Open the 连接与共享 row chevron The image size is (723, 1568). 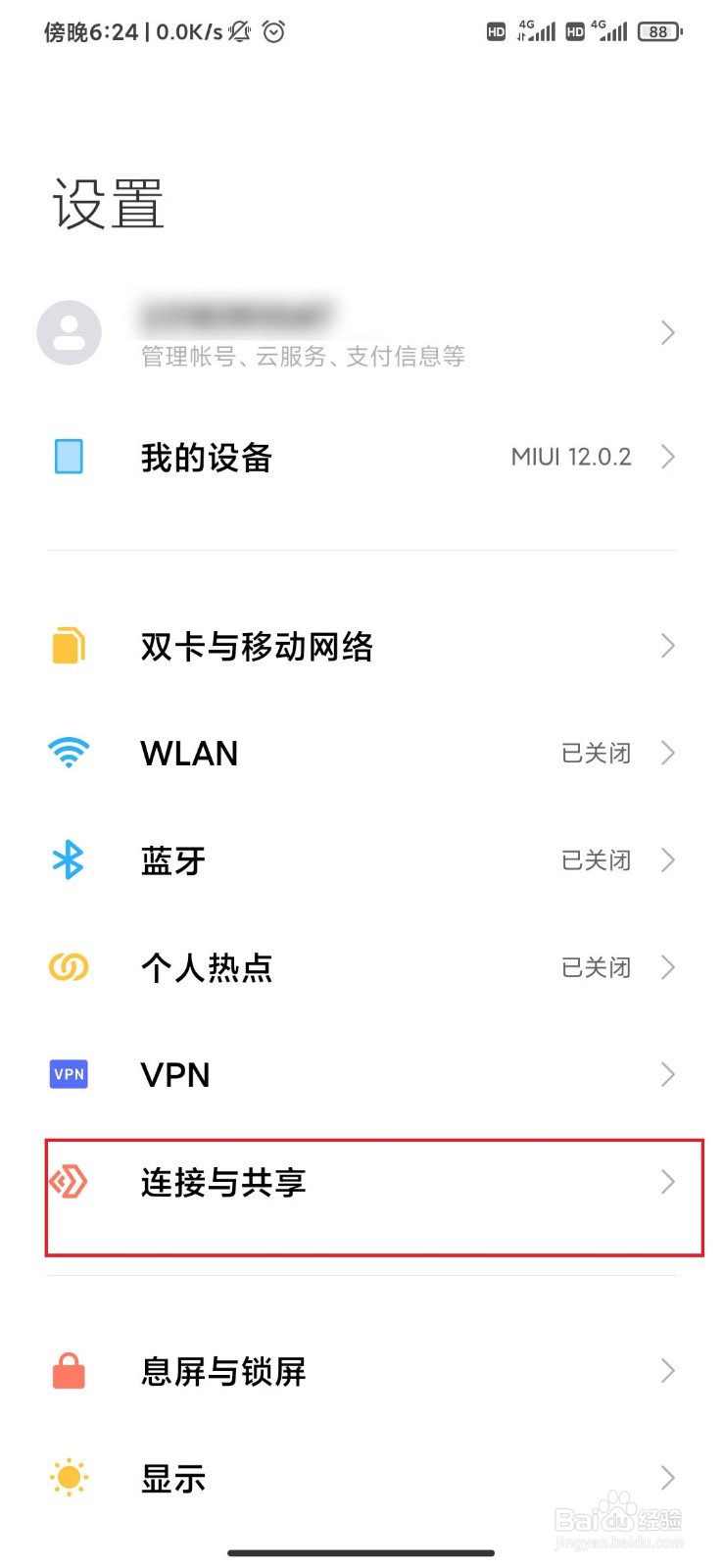[x=668, y=1182]
